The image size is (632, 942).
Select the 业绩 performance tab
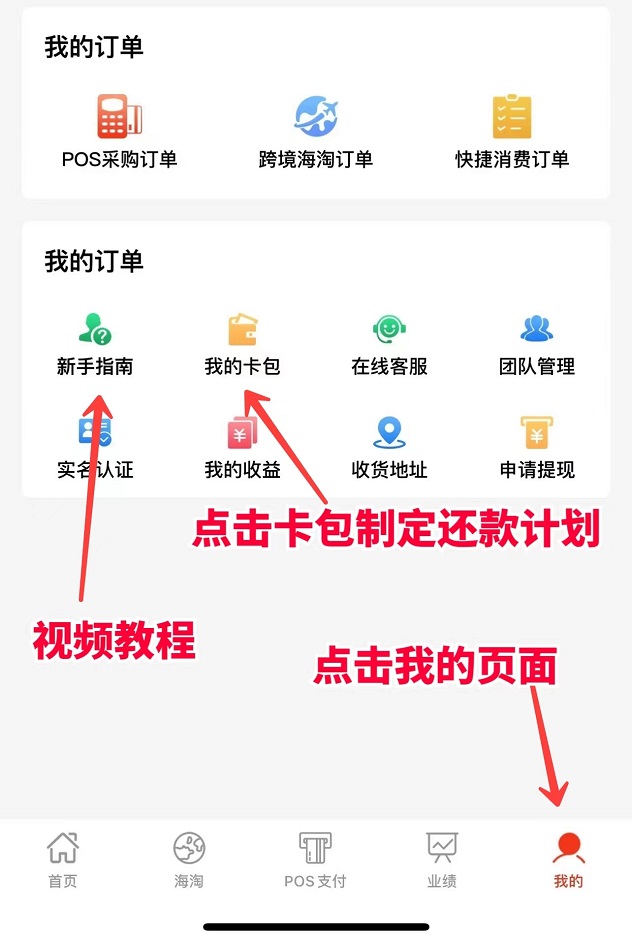click(441, 859)
